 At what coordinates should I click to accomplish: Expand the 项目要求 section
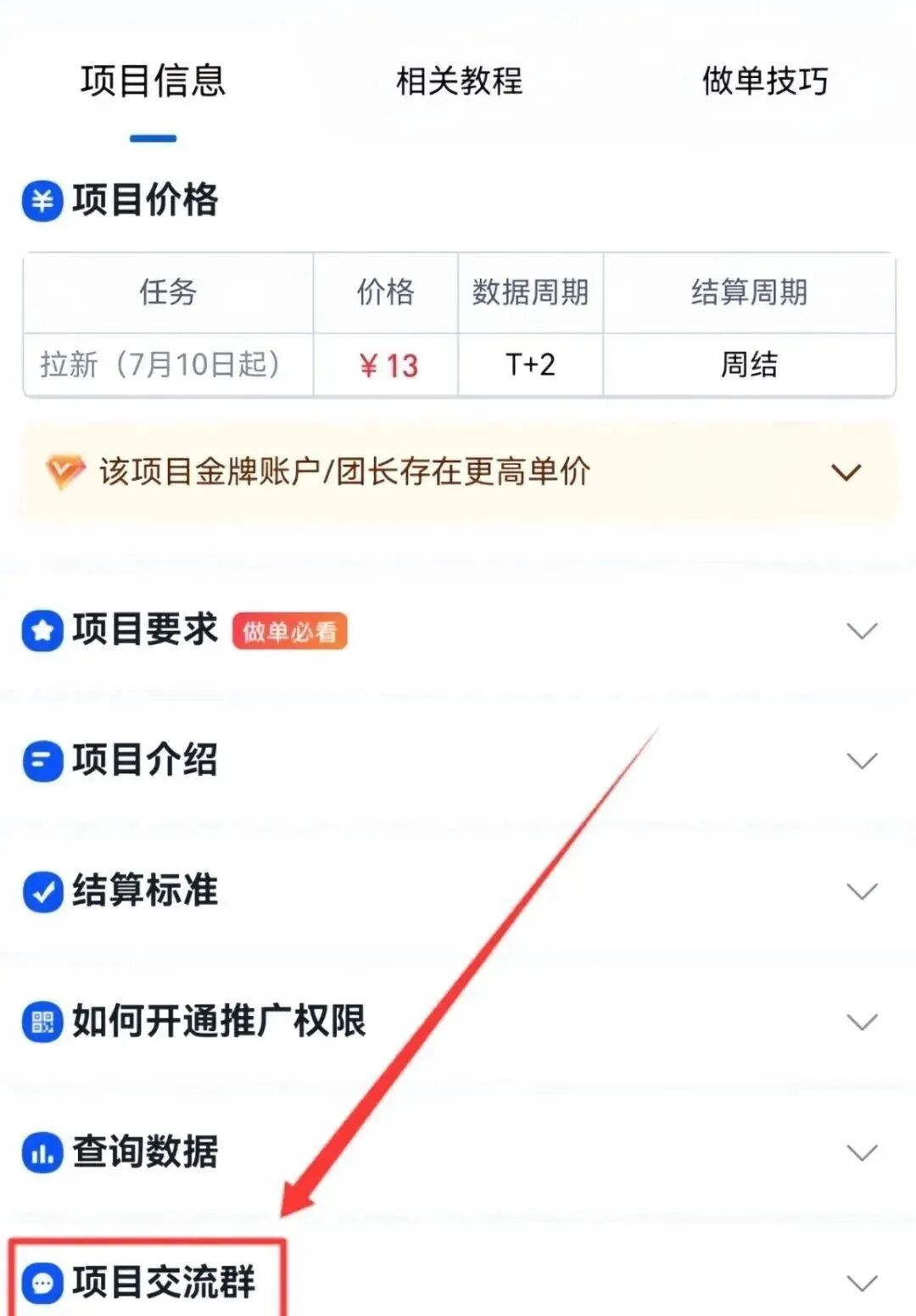pos(862,631)
